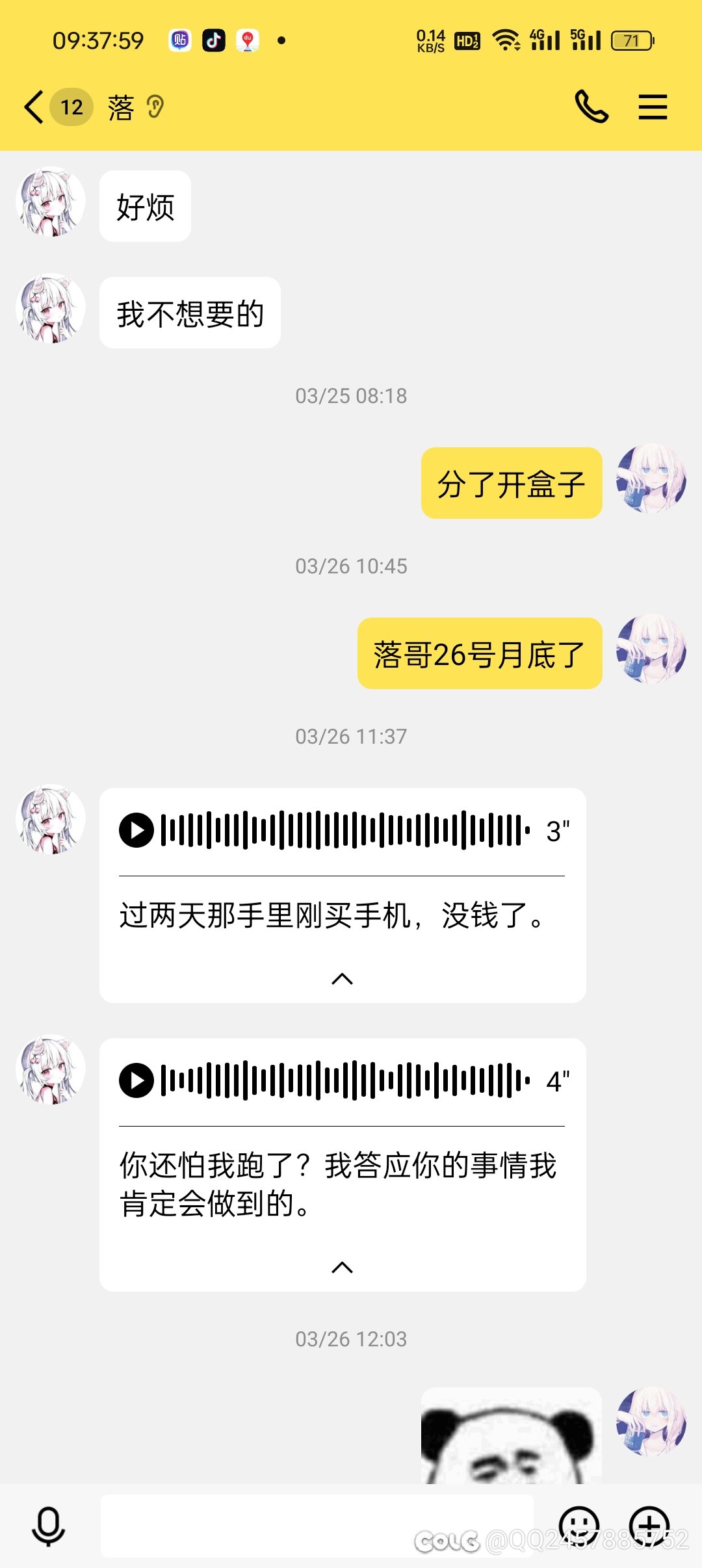The height and width of the screenshot is (1568, 702).
Task: Collapse transcript of the 3-second voice message
Action: click(342, 979)
